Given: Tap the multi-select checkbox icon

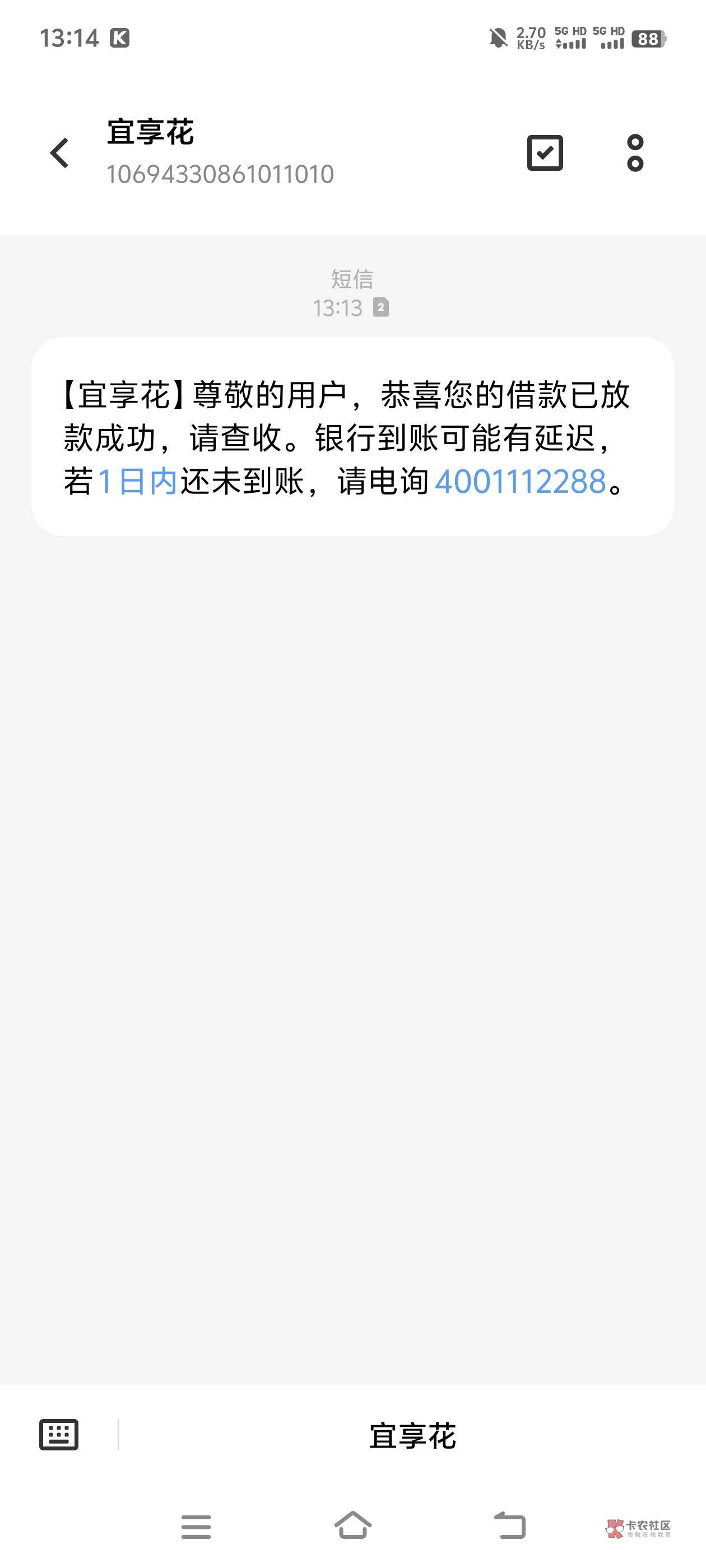Looking at the screenshot, I should point(545,152).
